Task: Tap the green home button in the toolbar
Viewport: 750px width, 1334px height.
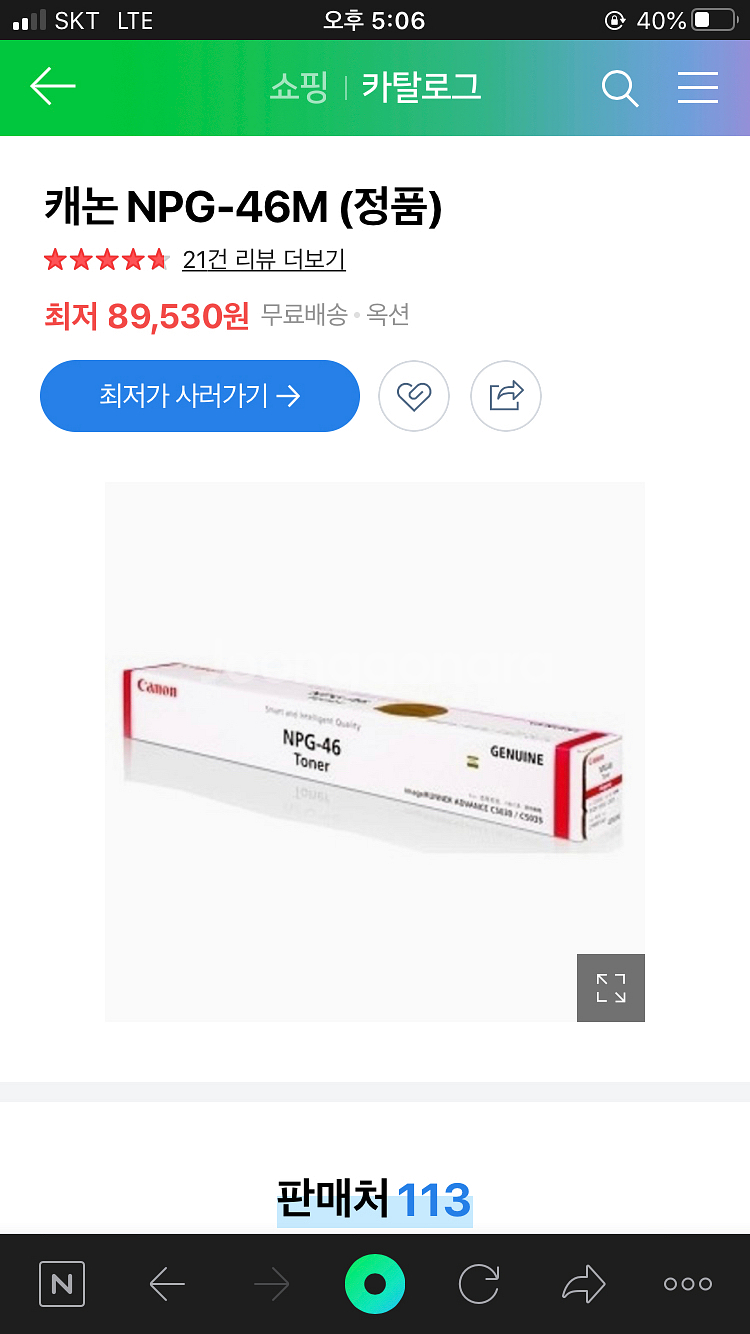Action: coord(374,1283)
